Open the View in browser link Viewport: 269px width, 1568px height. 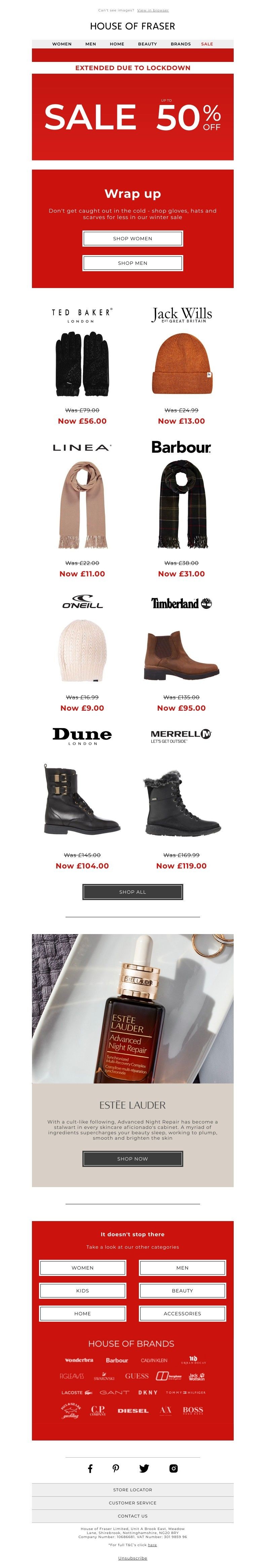[153, 10]
